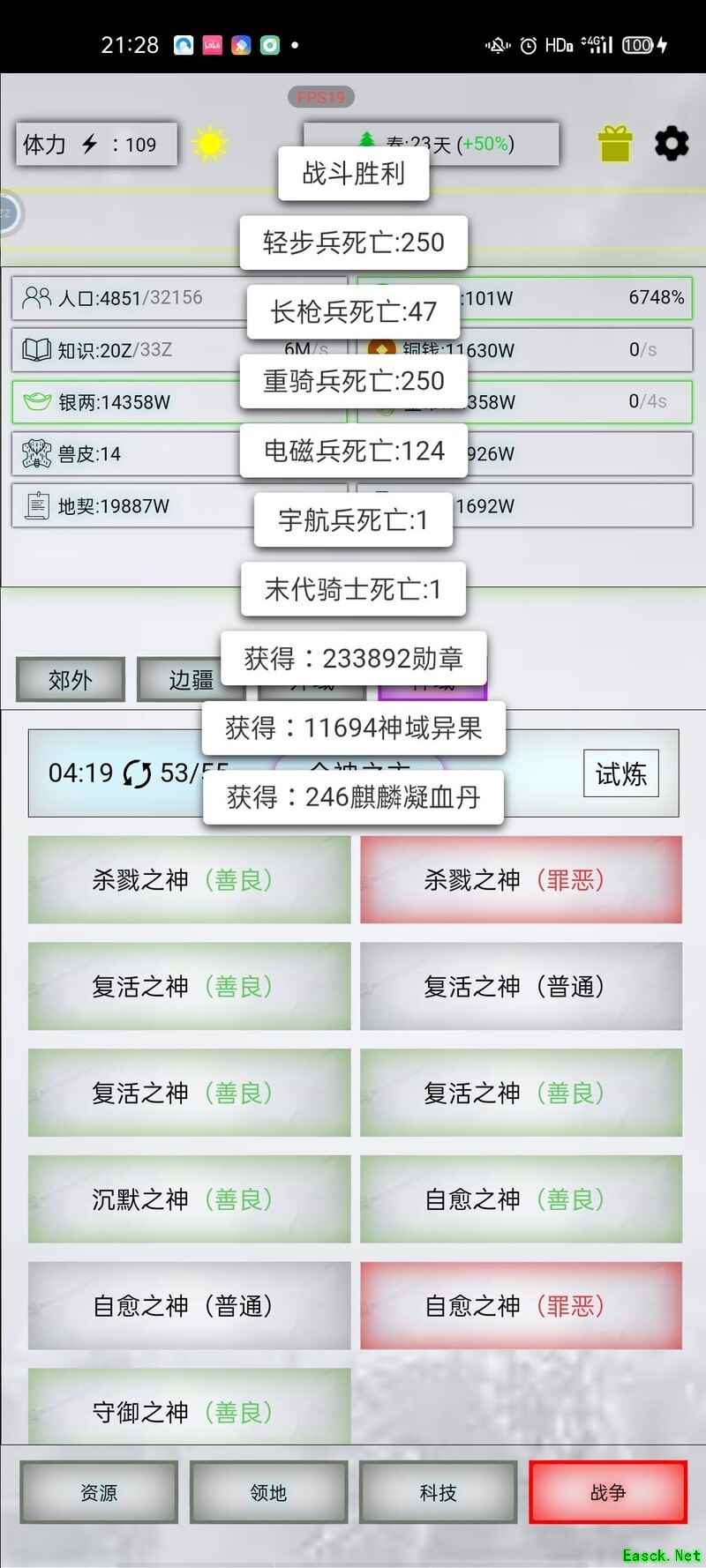Challenge 杀戮之神 (善良)
This screenshot has width=706, height=1568.
[189, 880]
